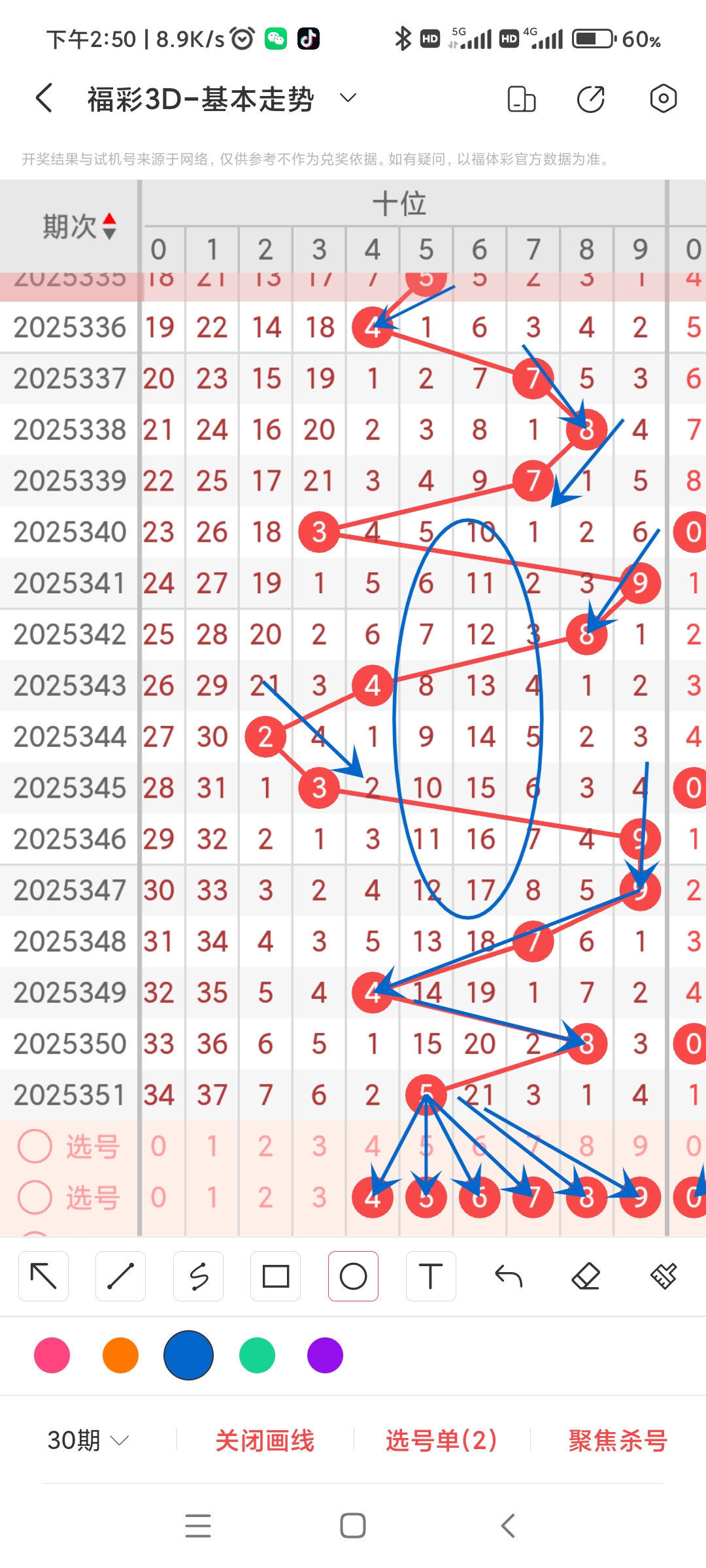Select the rectangle drawing tool
Screen dimensions: 706x1568
click(275, 1275)
